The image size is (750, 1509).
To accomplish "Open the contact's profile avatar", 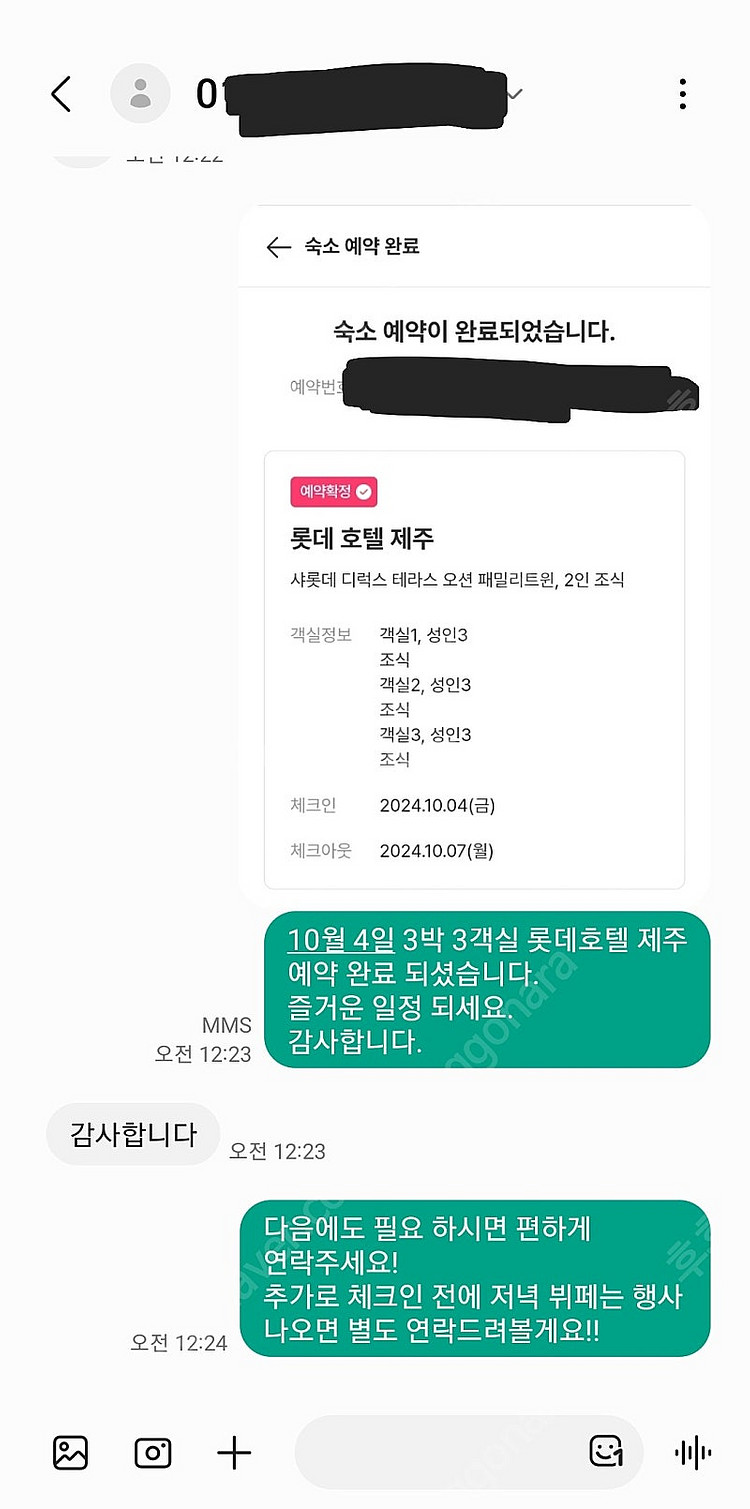I will [x=140, y=95].
